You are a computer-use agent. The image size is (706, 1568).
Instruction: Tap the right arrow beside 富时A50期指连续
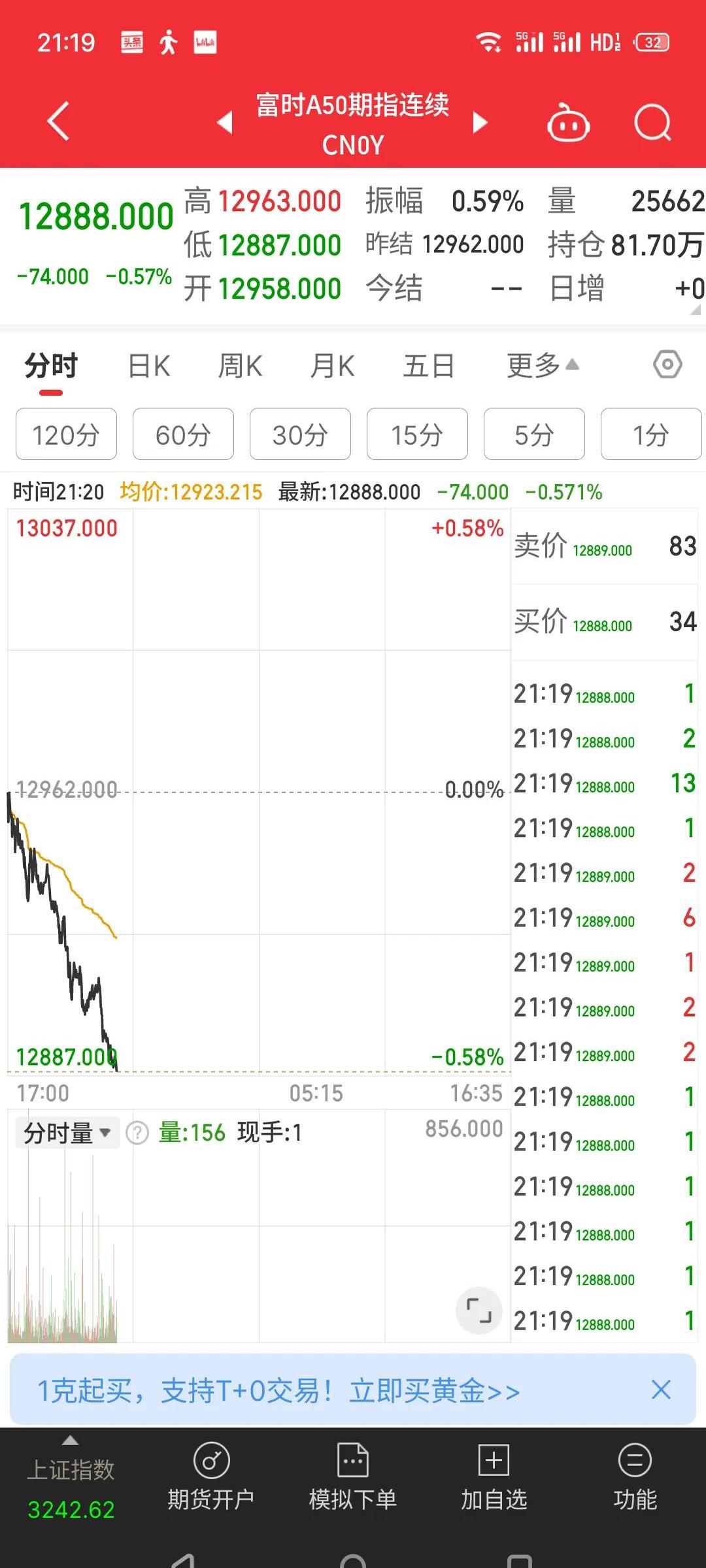[x=481, y=122]
